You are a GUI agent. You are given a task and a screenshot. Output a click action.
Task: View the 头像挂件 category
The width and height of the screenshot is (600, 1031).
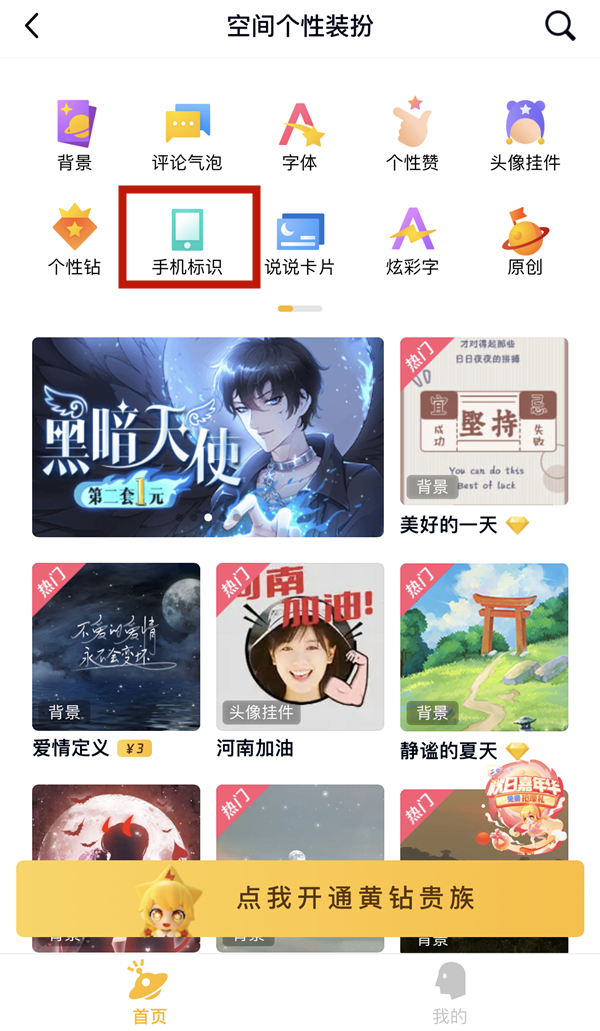[x=525, y=135]
